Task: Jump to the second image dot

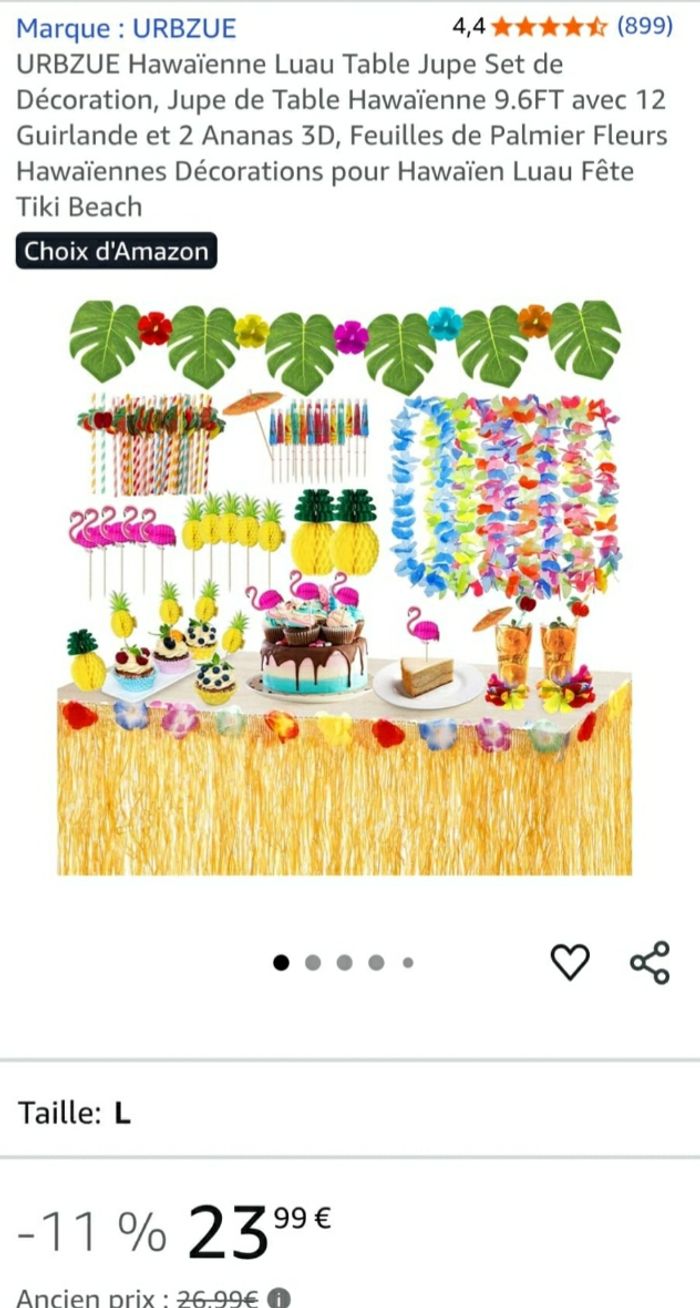Action: pyautogui.click(x=313, y=962)
